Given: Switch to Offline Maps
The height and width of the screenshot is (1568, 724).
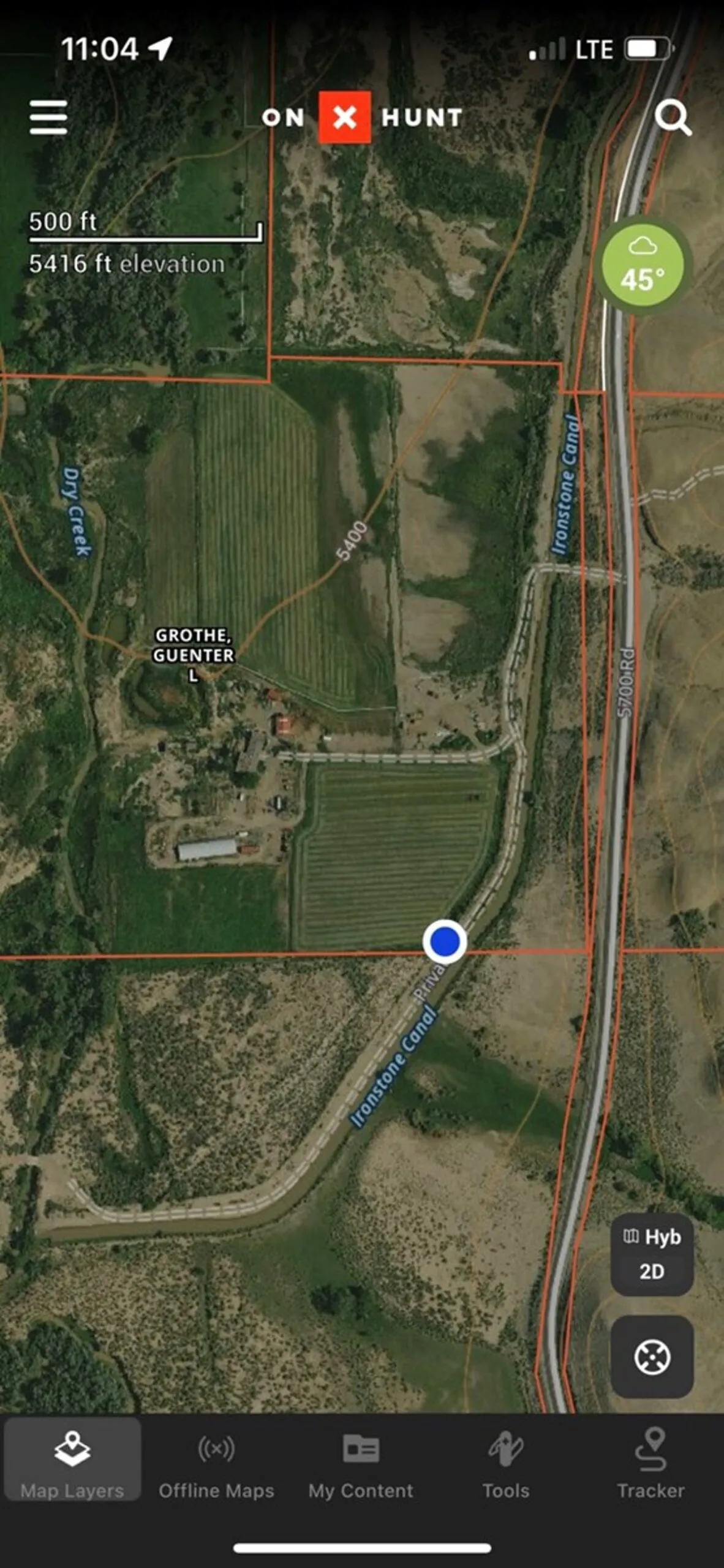Looking at the screenshot, I should point(216,1463).
